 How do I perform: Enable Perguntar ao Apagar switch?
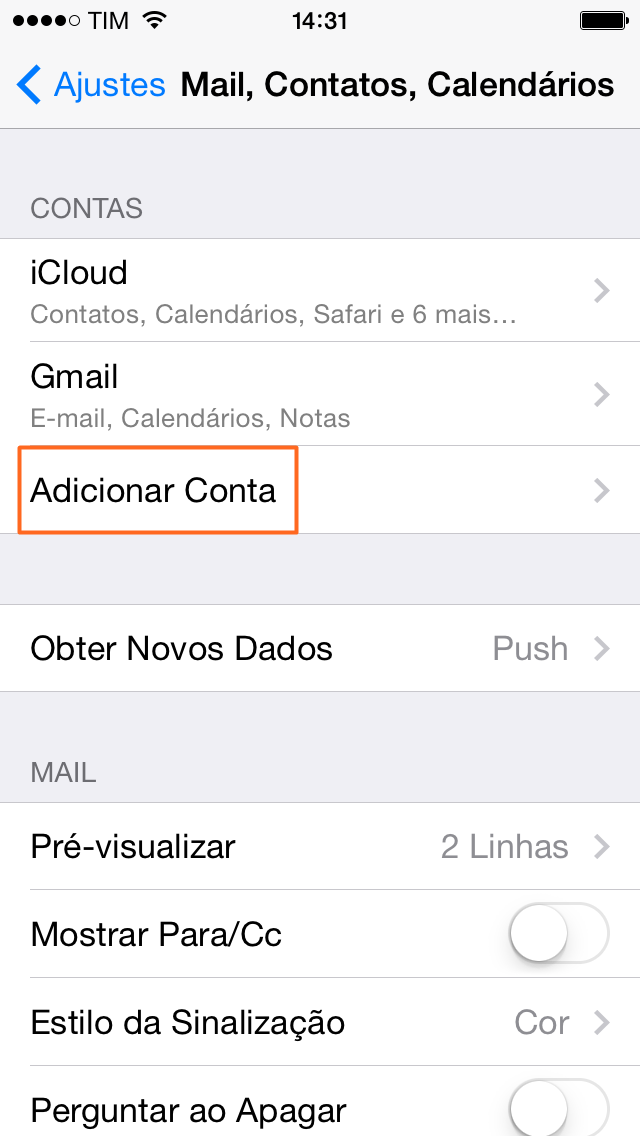[x=559, y=1107]
